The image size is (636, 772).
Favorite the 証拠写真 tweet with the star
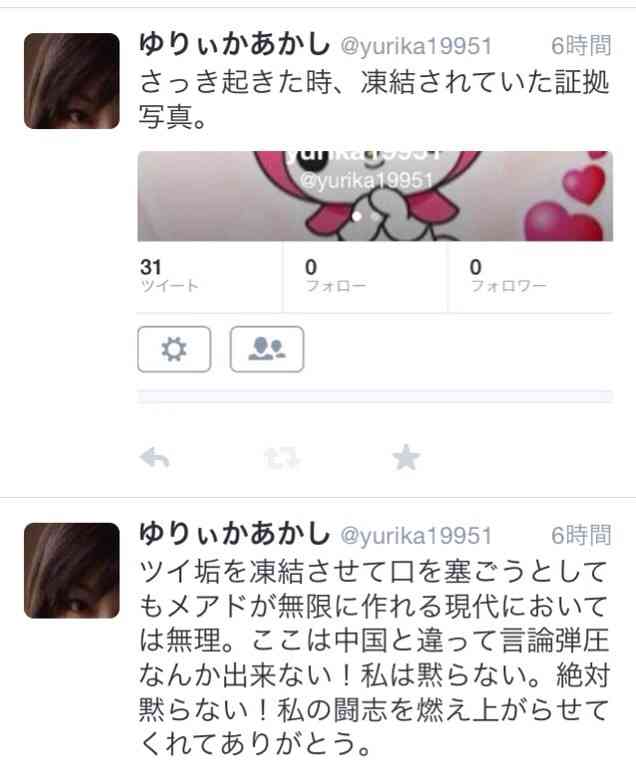pyautogui.click(x=405, y=458)
